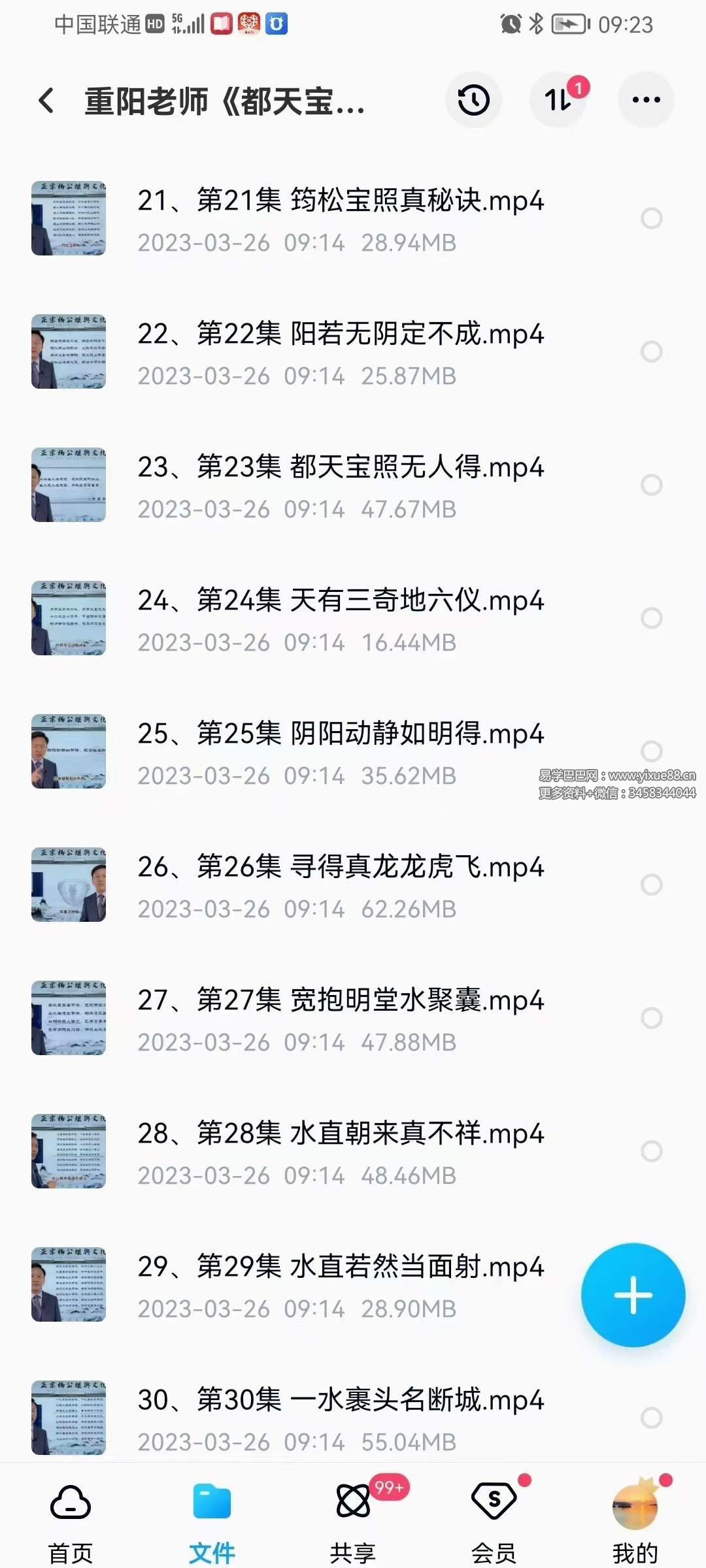This screenshot has height=1568, width=706.
Task: Tap the thumbnail of 第22集 video
Action: click(x=68, y=351)
